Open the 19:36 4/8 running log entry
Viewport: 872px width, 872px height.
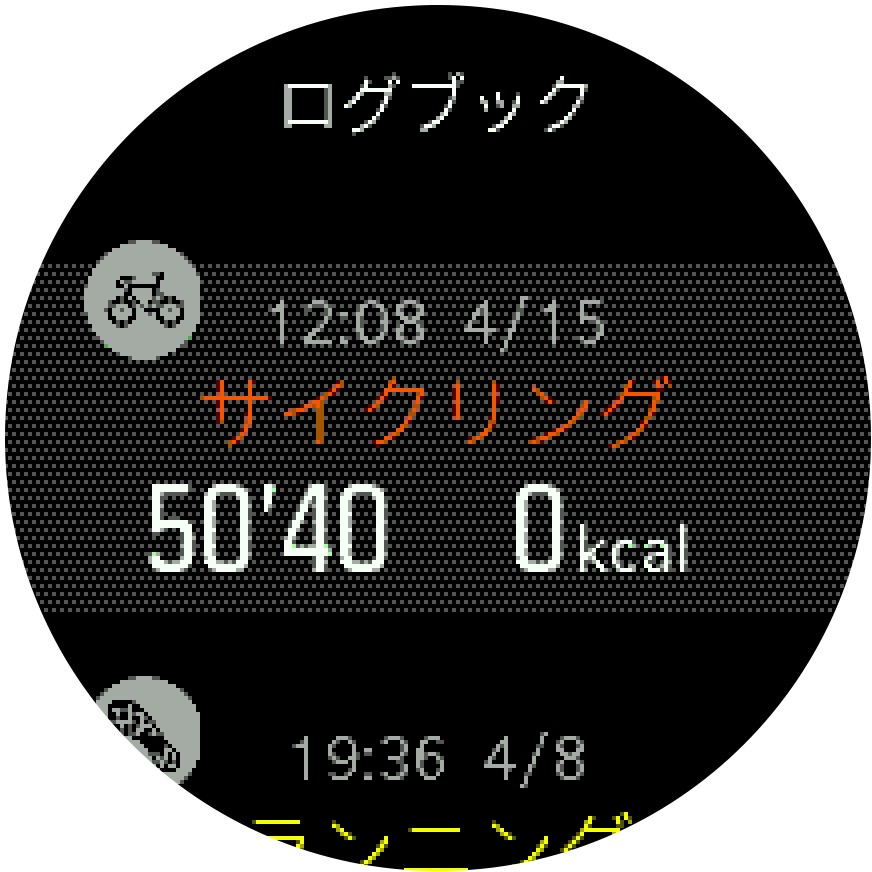tap(438, 790)
